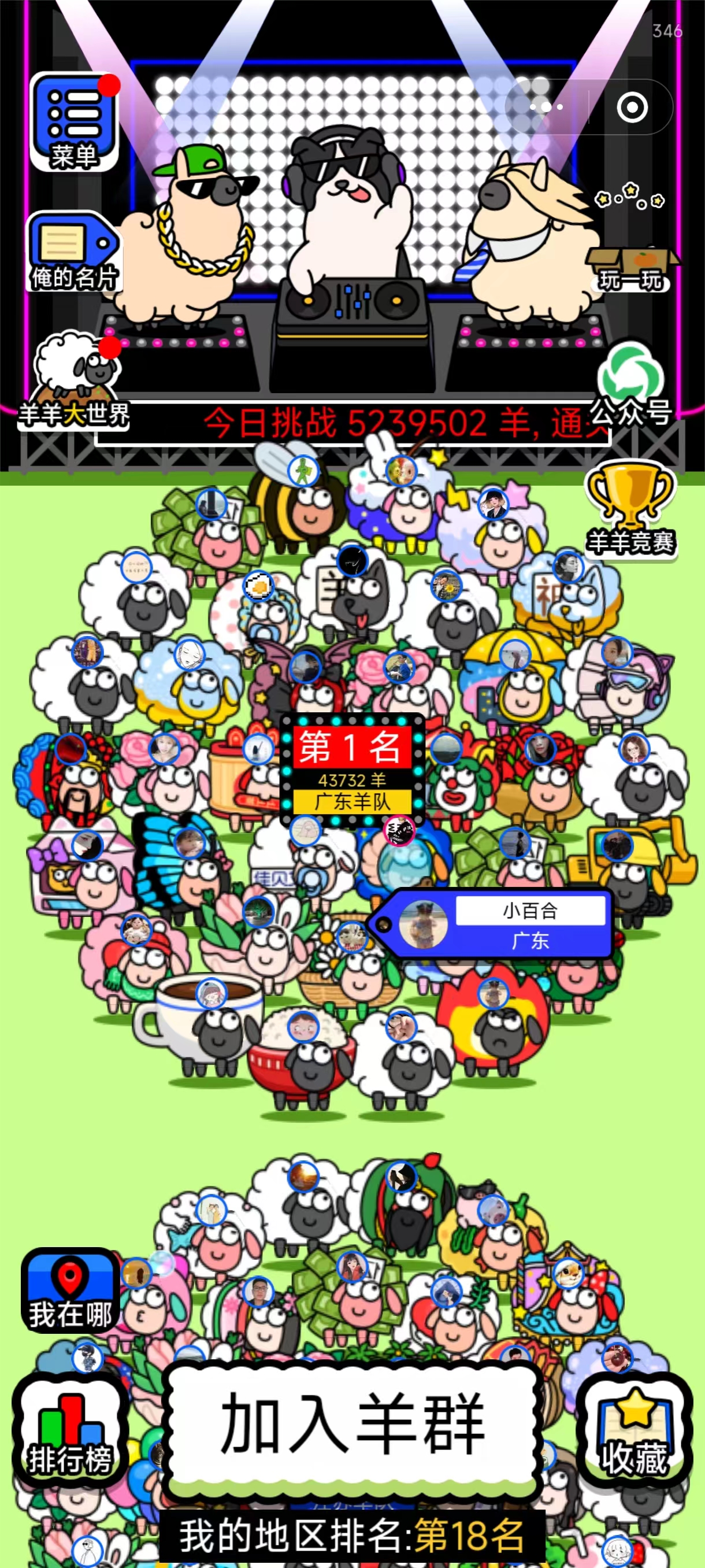Viewport: 705px width, 1568px height.
Task: Open 羊羊竞赛 trophy
Action: click(x=631, y=507)
